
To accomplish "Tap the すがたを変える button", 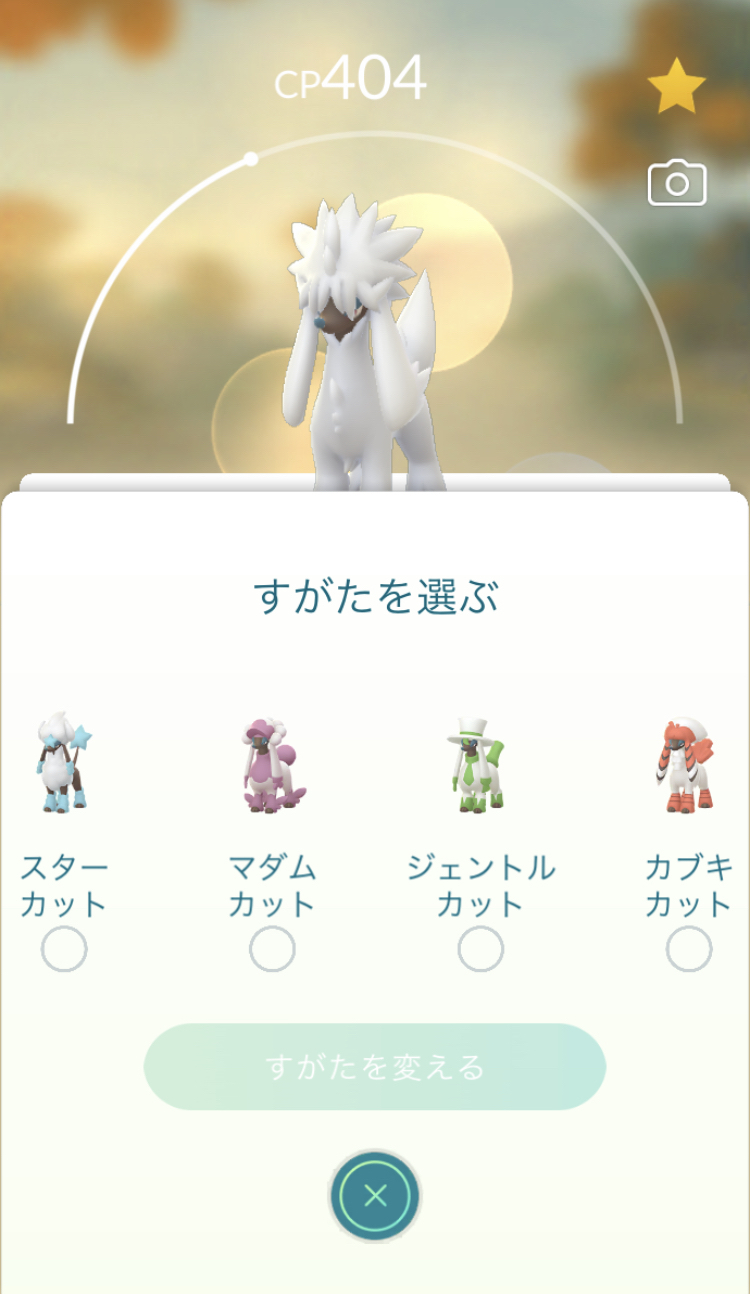I will (375, 1067).
